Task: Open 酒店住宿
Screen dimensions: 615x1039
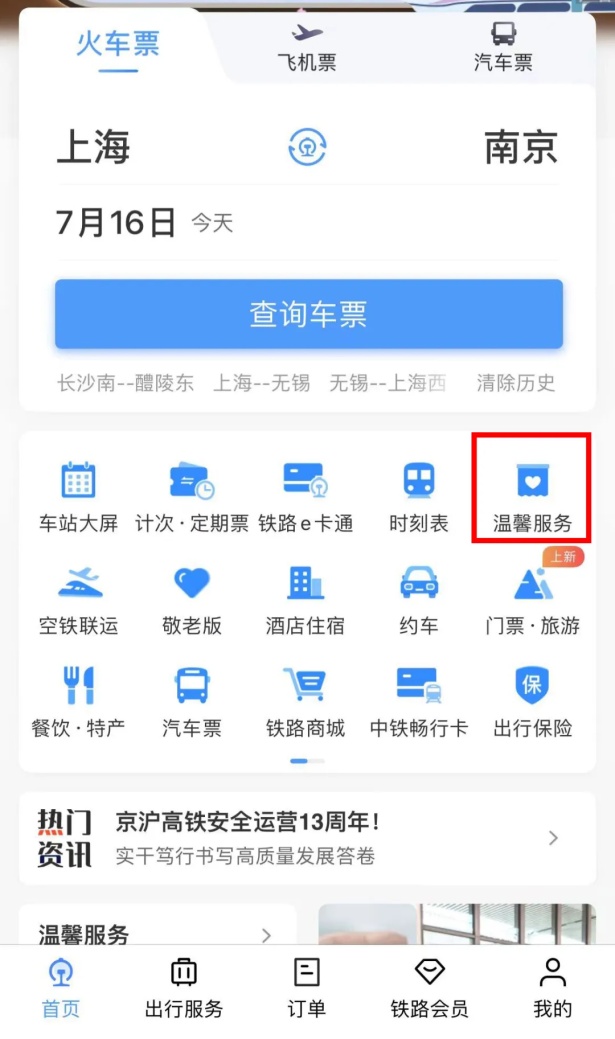Action: [x=305, y=599]
